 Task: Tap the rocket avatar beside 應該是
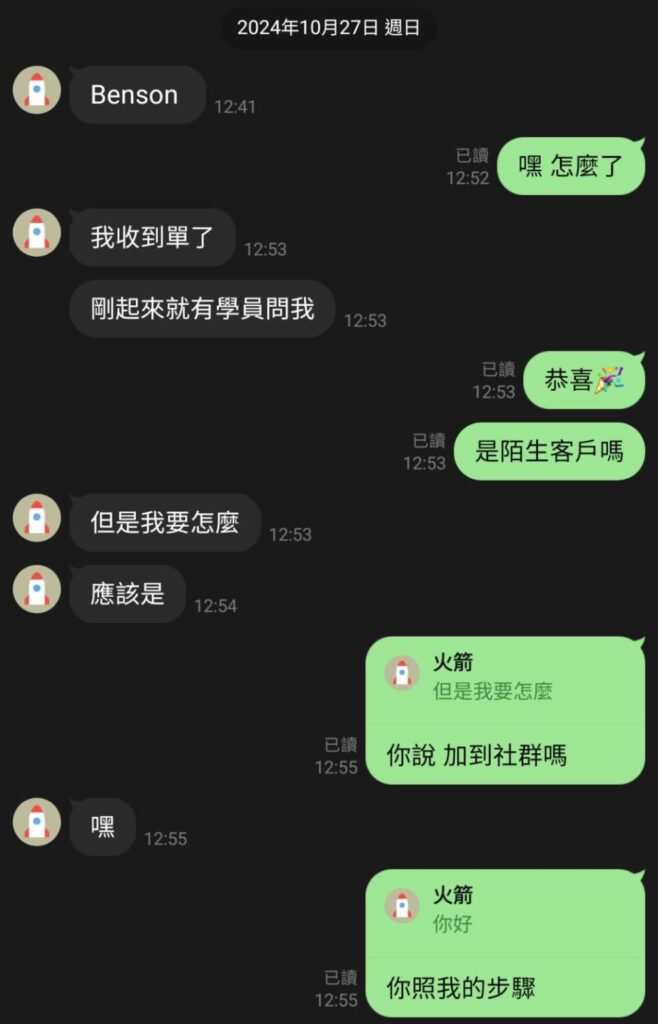tap(37, 589)
